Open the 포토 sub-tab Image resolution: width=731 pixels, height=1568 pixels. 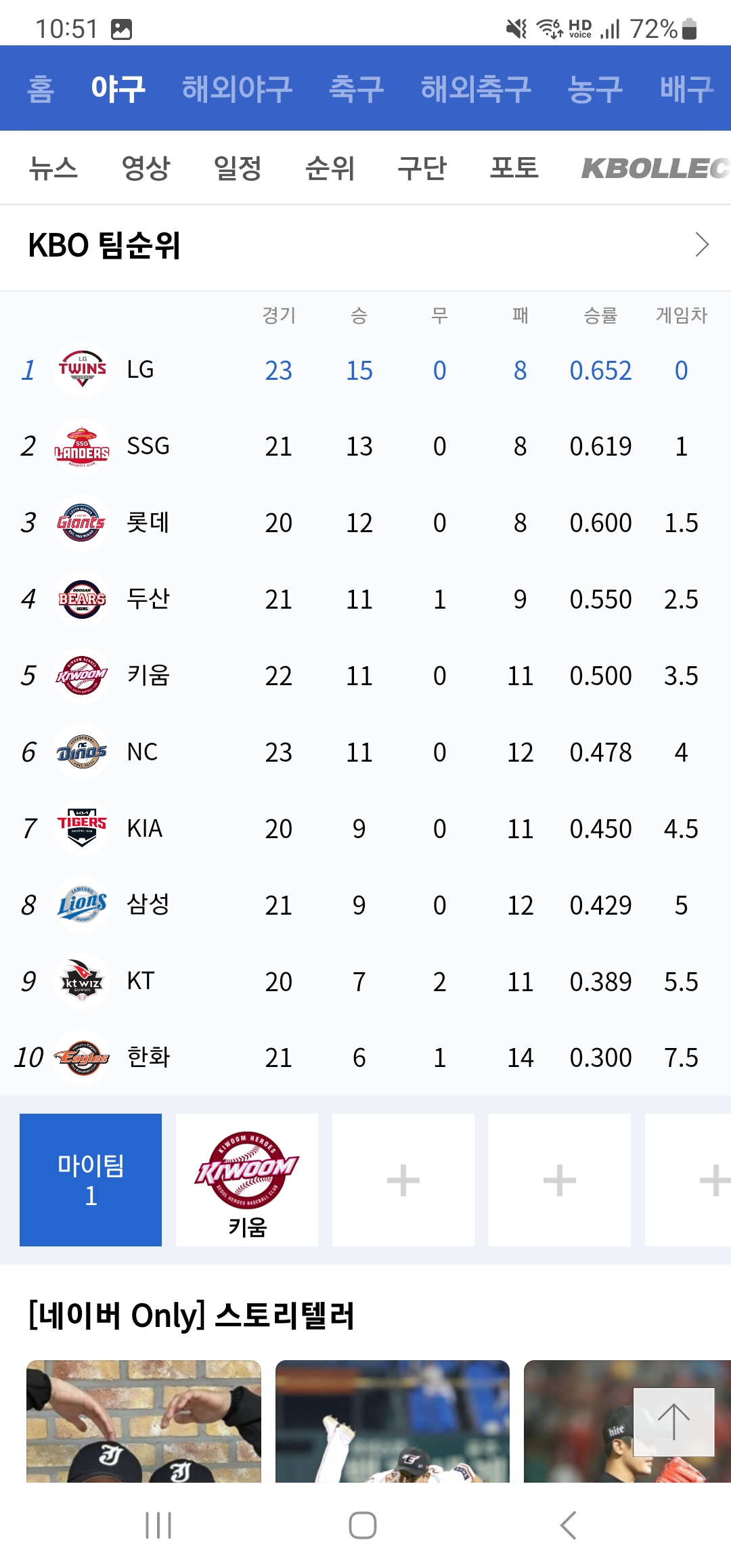tap(514, 168)
